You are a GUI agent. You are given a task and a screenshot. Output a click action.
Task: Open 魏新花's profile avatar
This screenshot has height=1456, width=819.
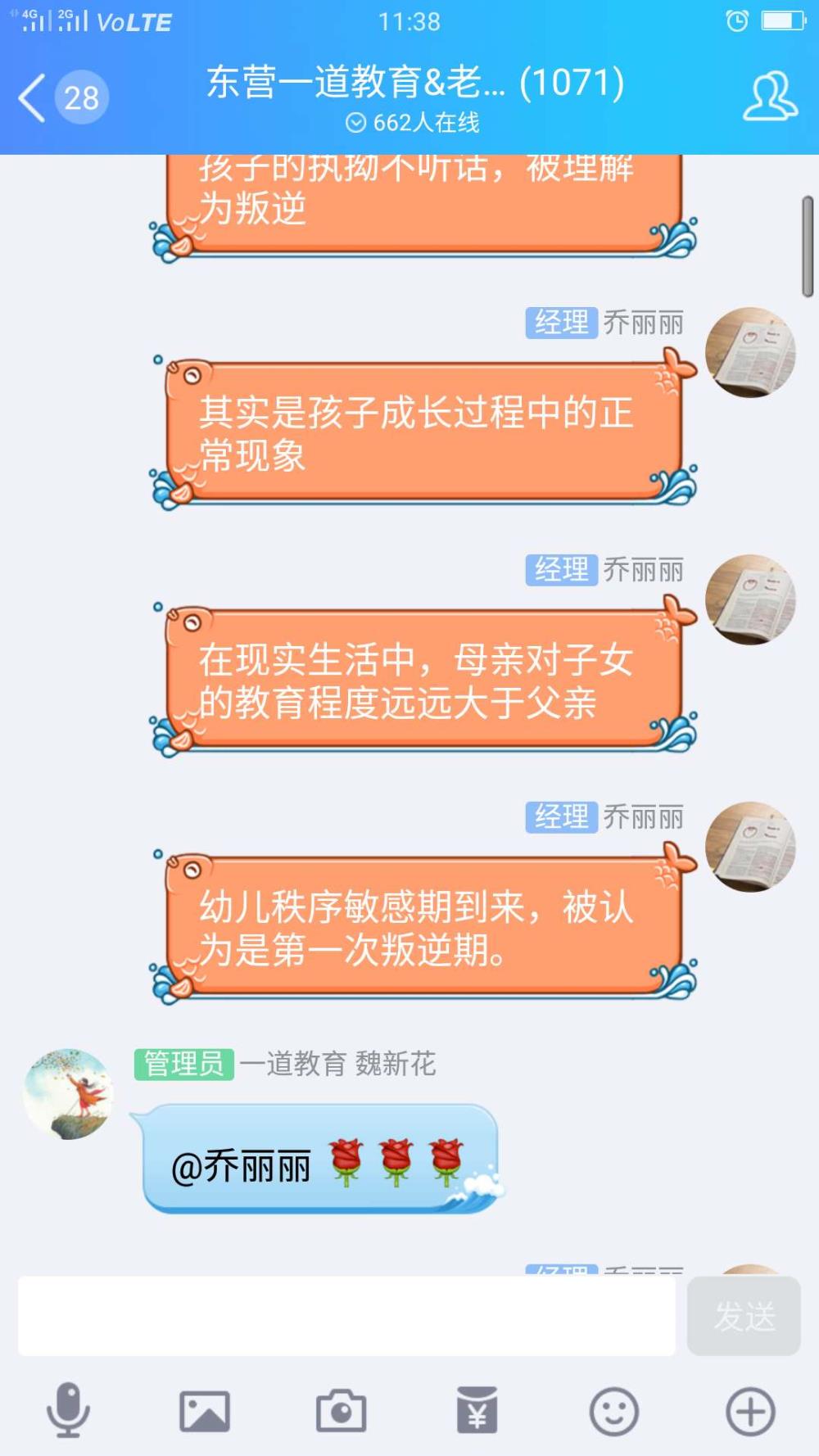click(68, 1094)
